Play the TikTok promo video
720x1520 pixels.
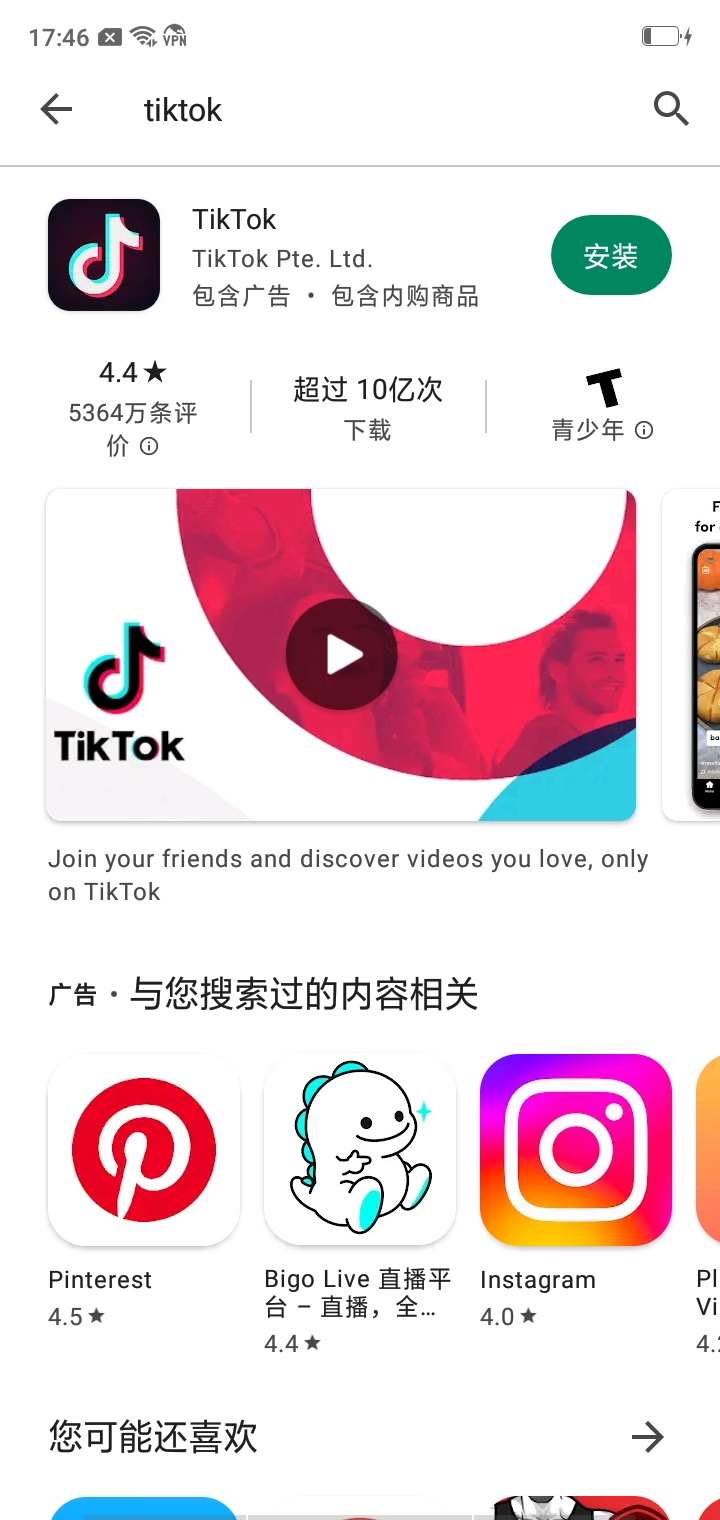[341, 654]
